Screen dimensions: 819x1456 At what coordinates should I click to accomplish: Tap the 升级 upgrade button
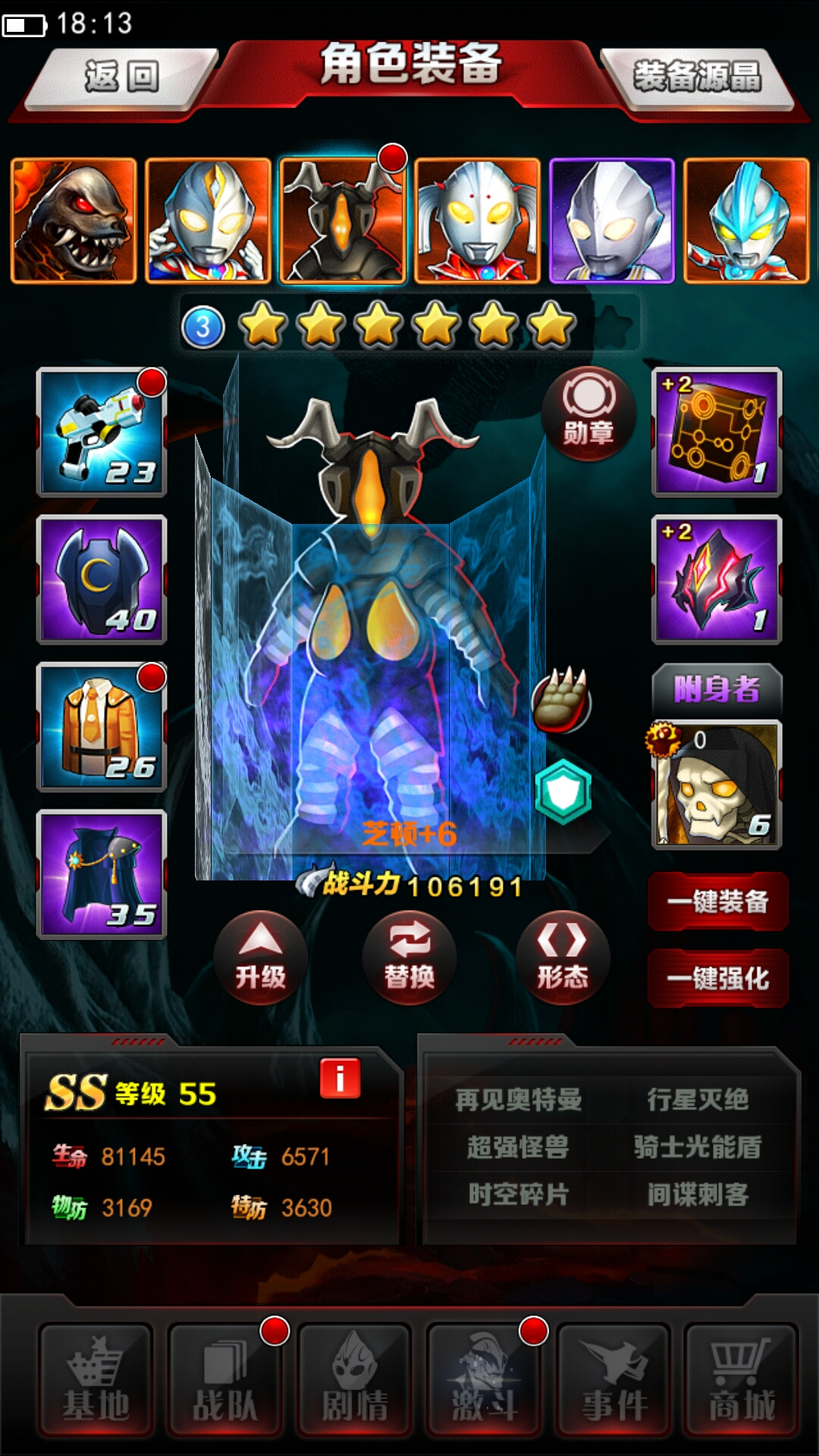click(x=260, y=958)
